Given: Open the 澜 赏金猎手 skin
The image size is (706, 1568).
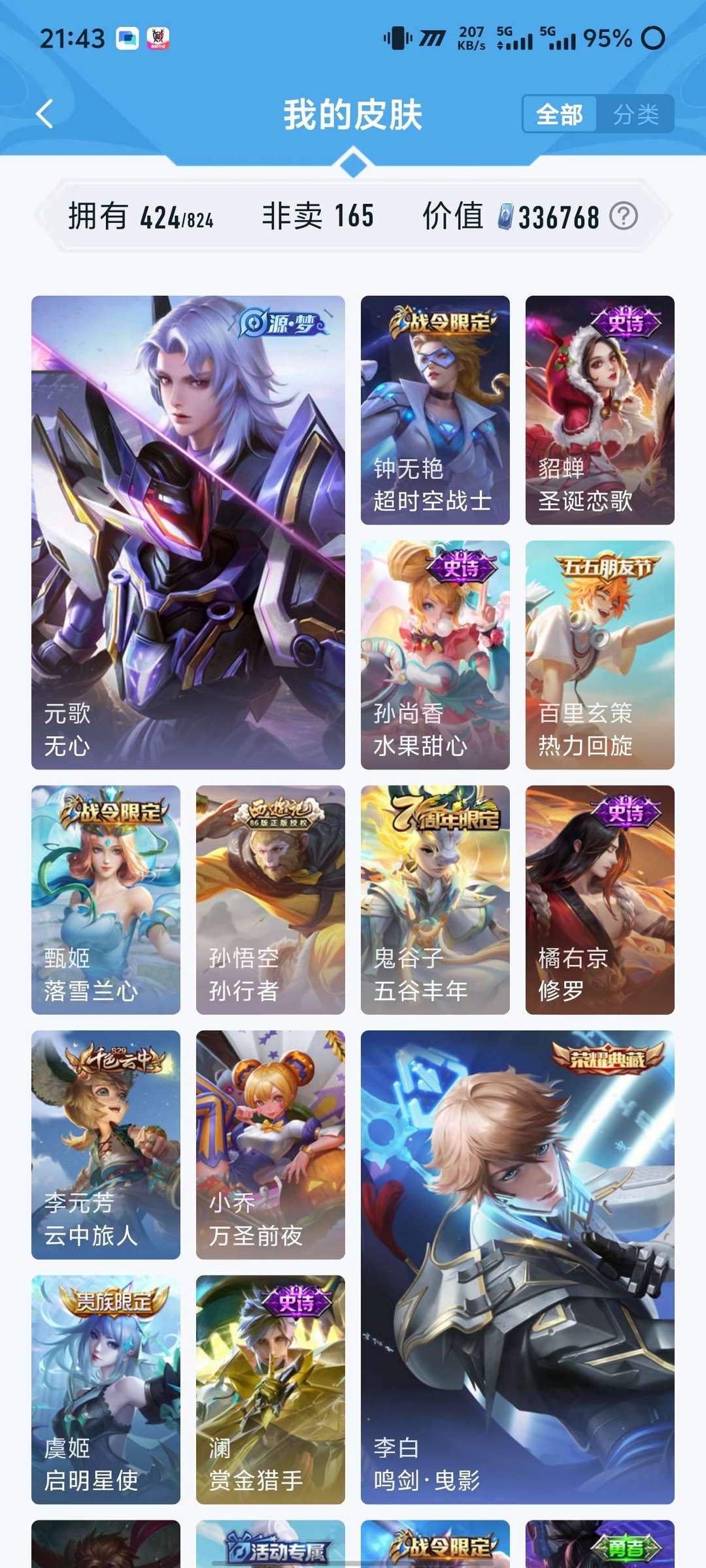Looking at the screenshot, I should [271, 1390].
